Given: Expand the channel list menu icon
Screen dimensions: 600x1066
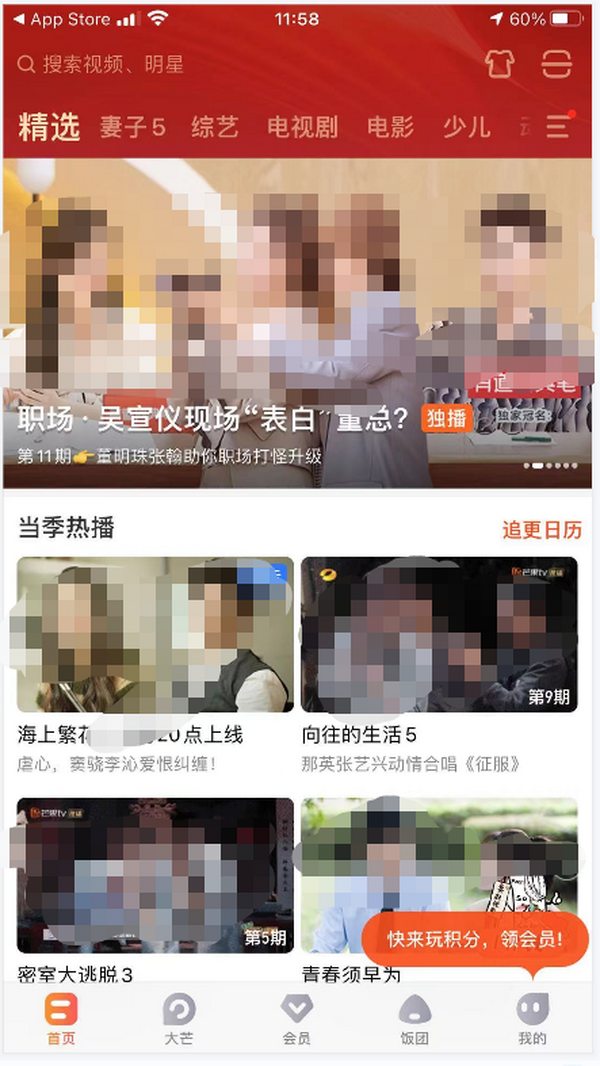Looking at the screenshot, I should 558,127.
